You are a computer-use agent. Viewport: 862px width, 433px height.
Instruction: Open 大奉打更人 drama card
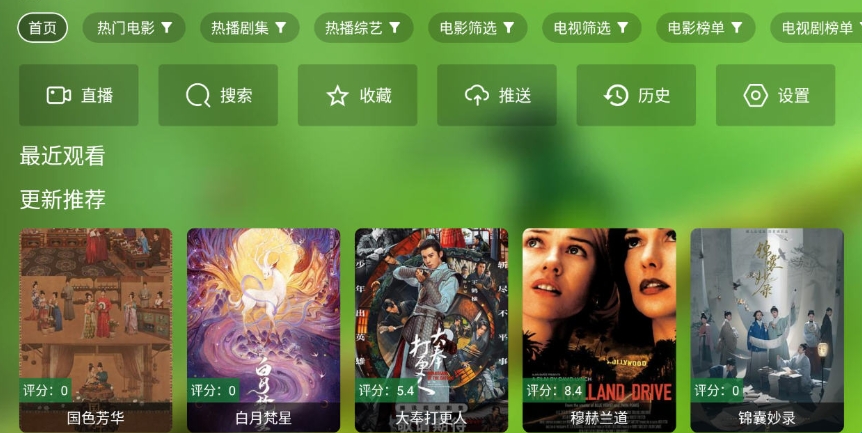(x=431, y=330)
